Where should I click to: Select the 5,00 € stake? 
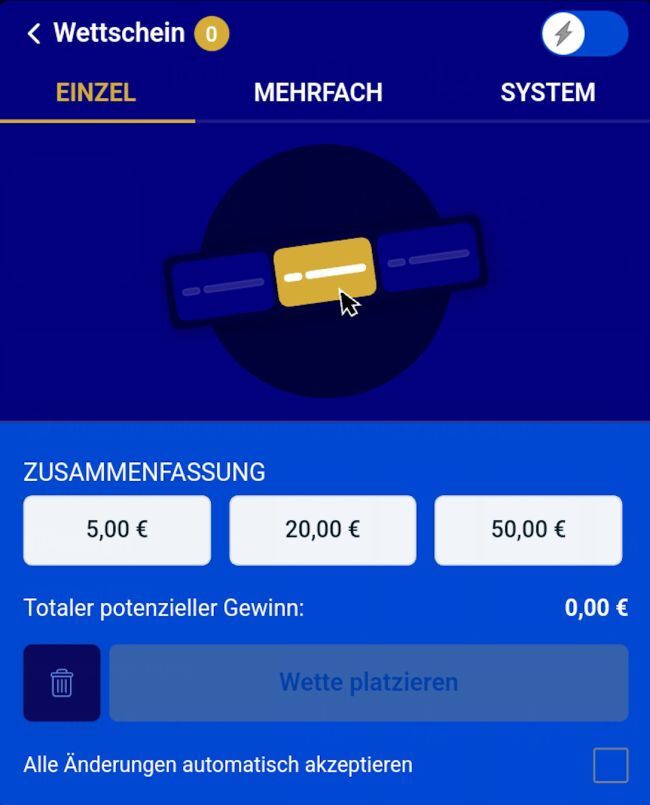pyautogui.click(x=117, y=530)
